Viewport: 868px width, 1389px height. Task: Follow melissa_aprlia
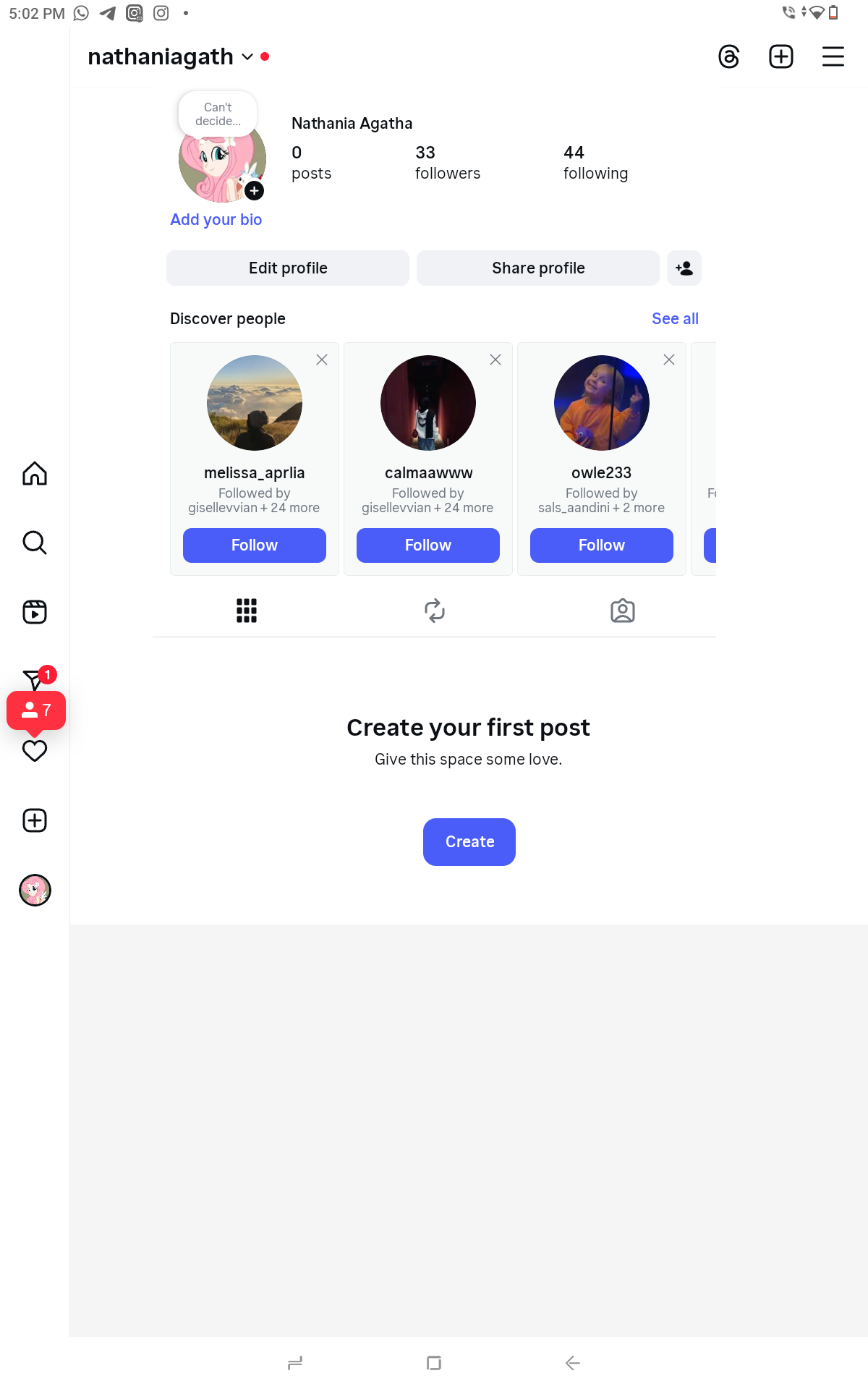click(254, 545)
